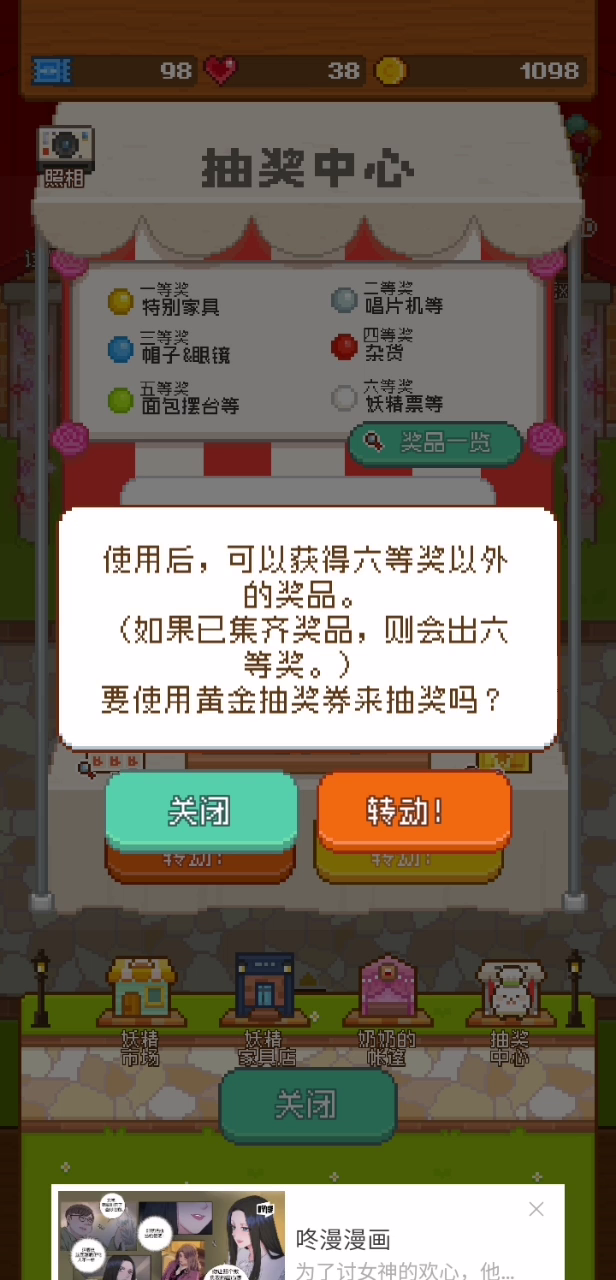The width and height of the screenshot is (616, 1280).
Task: Dismiss the 咚漫漫画 ad banner
Action: pyautogui.click(x=536, y=1209)
